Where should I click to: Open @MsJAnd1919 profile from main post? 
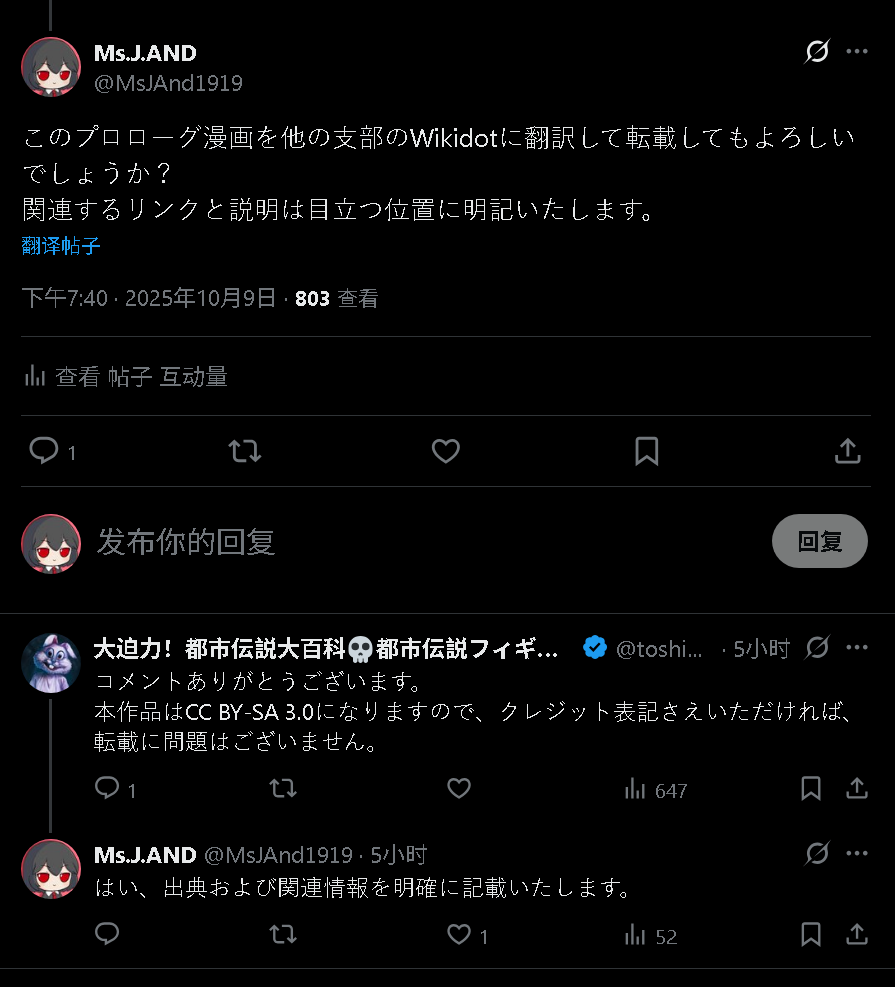[168, 83]
